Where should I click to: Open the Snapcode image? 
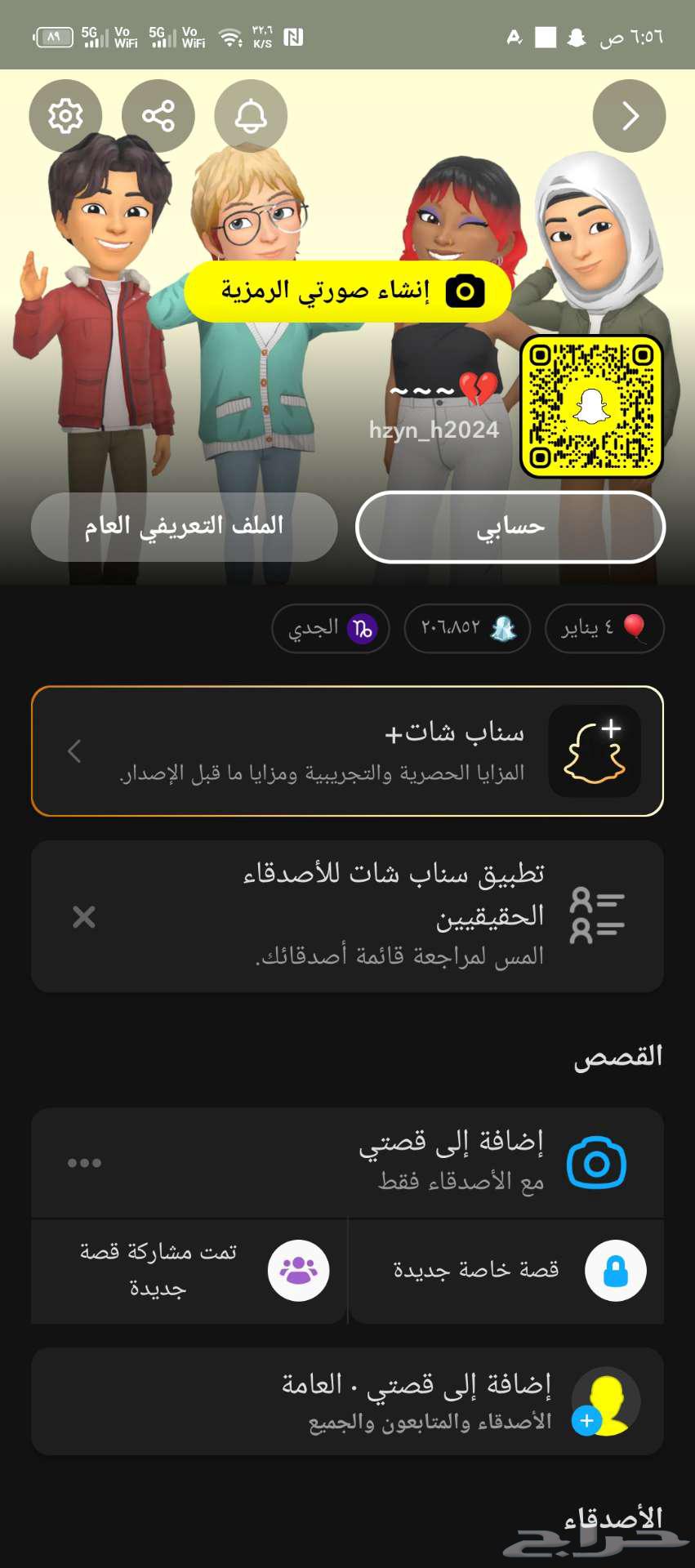(x=591, y=406)
